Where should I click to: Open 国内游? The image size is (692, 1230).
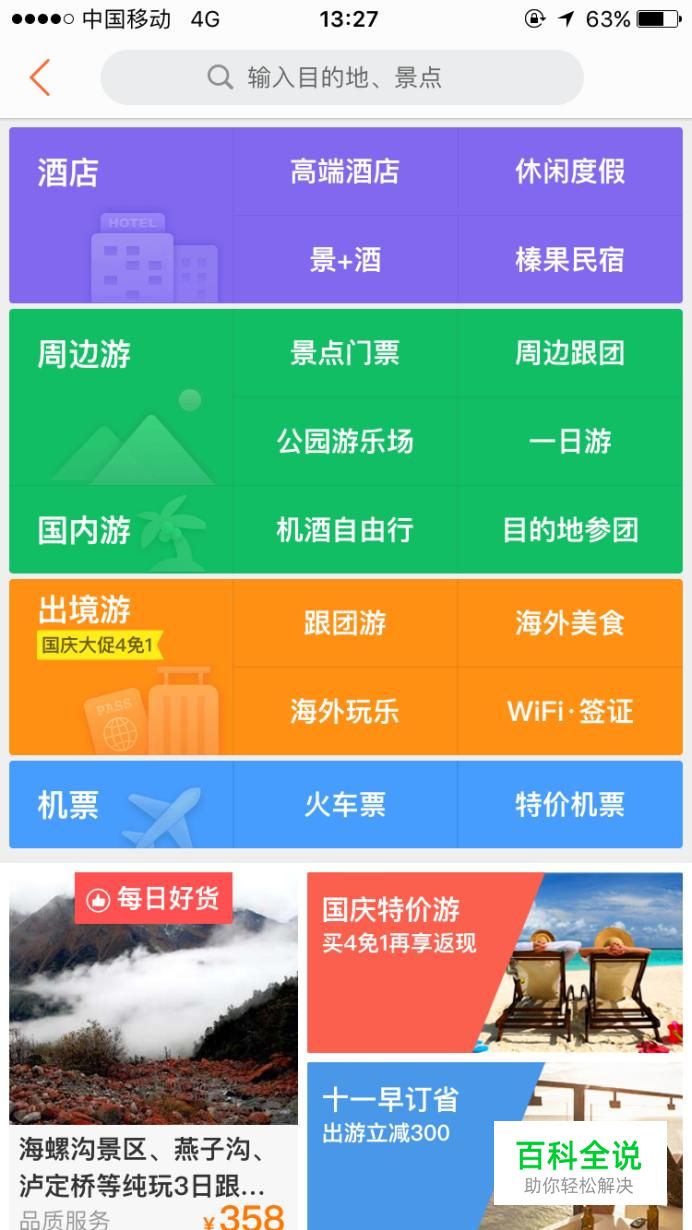click(x=121, y=529)
